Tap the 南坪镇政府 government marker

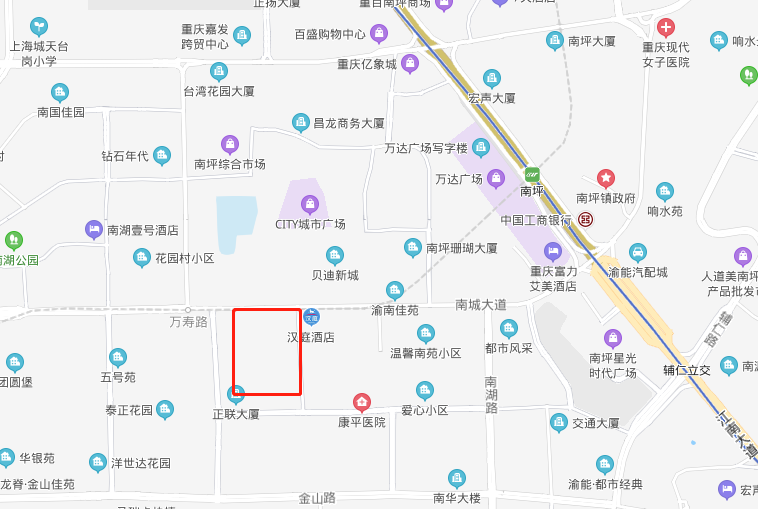coord(606,178)
